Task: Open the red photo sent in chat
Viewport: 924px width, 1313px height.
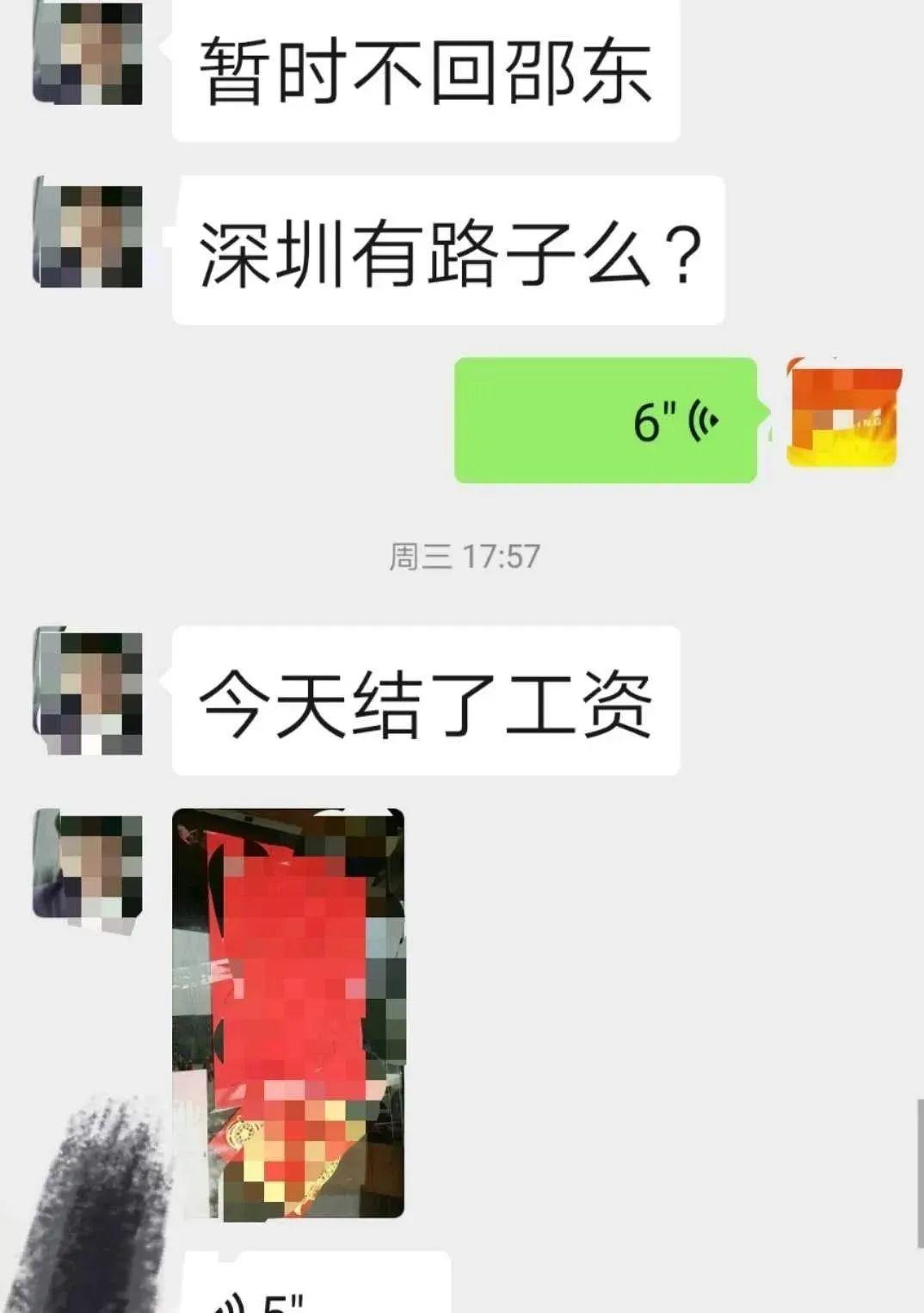Action: point(288,1013)
